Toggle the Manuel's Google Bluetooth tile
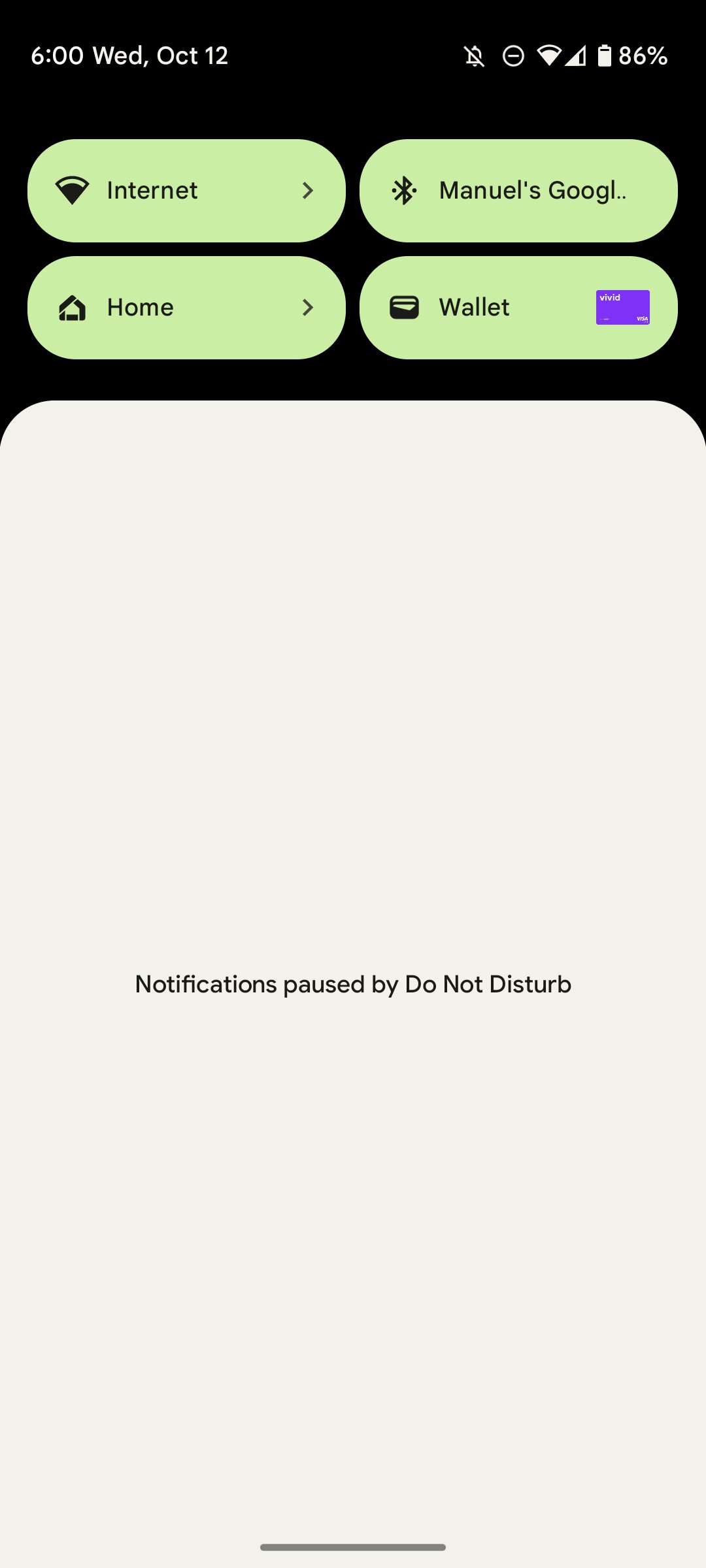 (518, 191)
